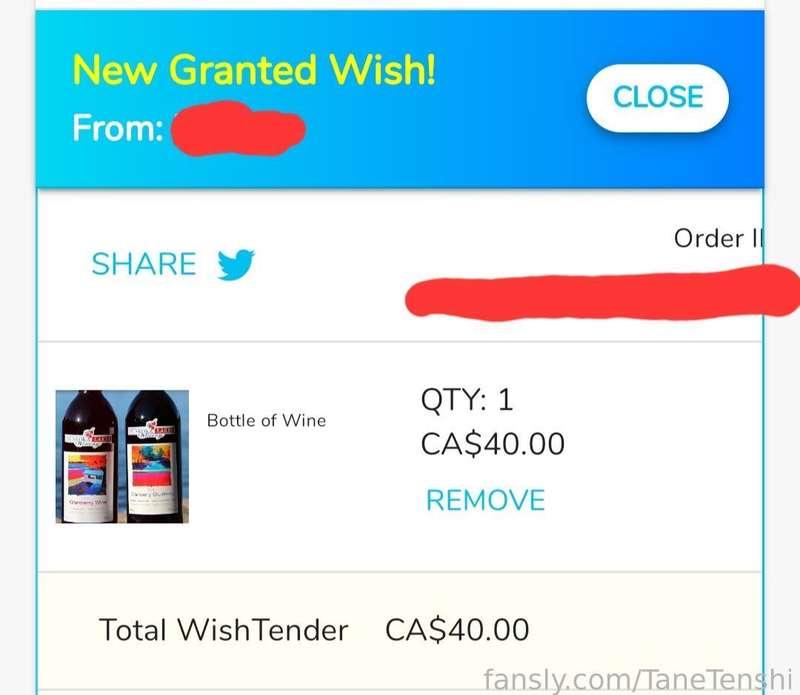Remove the Bottle of Wine item
Image resolution: width=800 pixels, height=695 pixels.
(485, 500)
